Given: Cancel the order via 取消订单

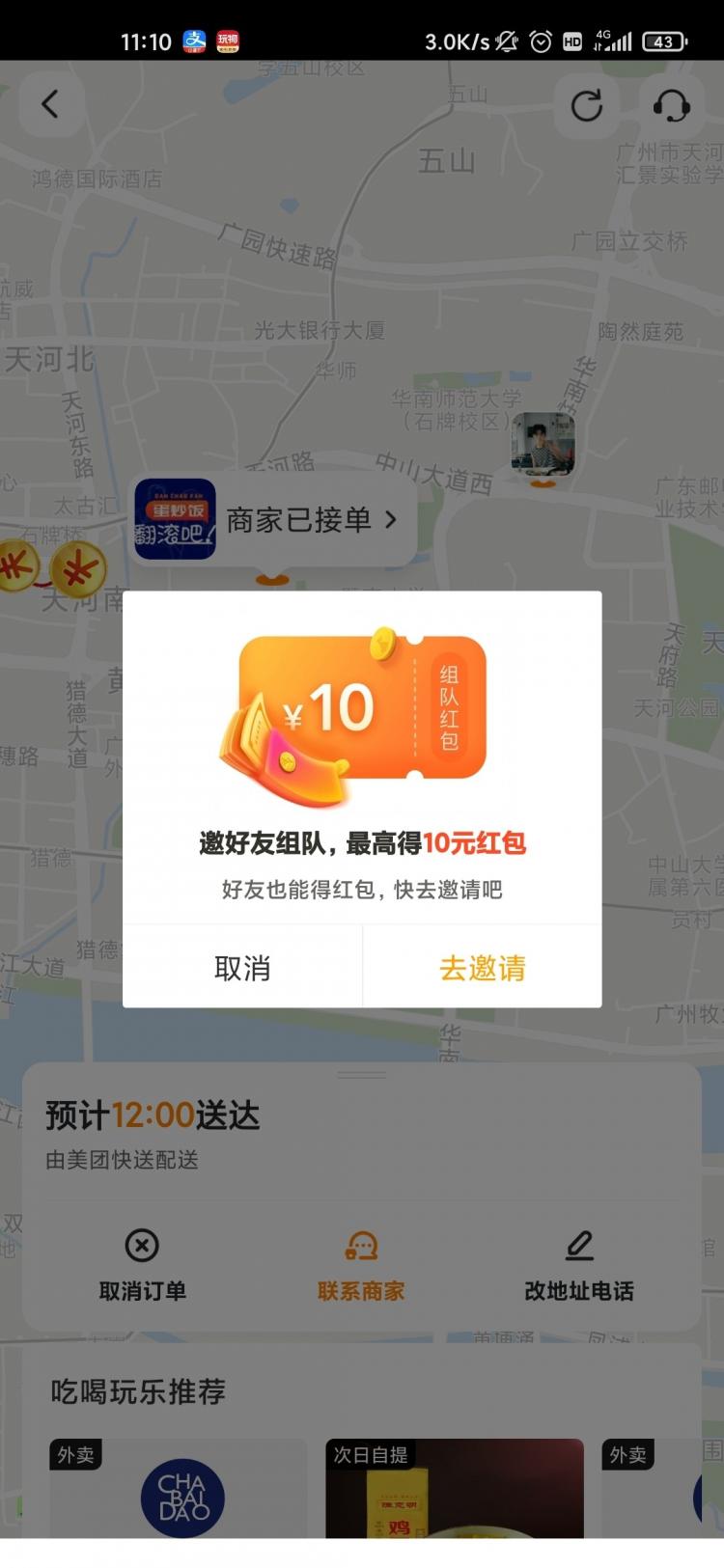Looking at the screenshot, I should pyautogui.click(x=142, y=1265).
